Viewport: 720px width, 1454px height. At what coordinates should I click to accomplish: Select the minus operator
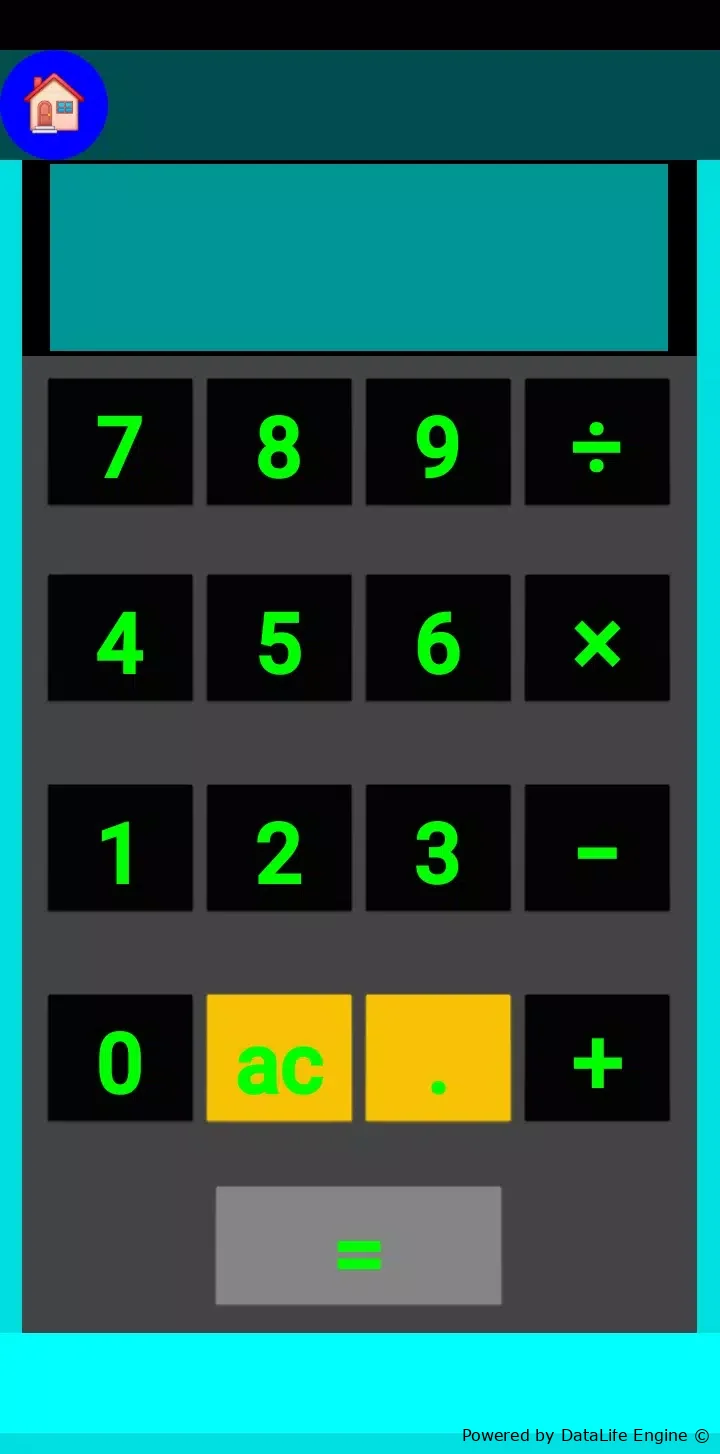coord(597,847)
